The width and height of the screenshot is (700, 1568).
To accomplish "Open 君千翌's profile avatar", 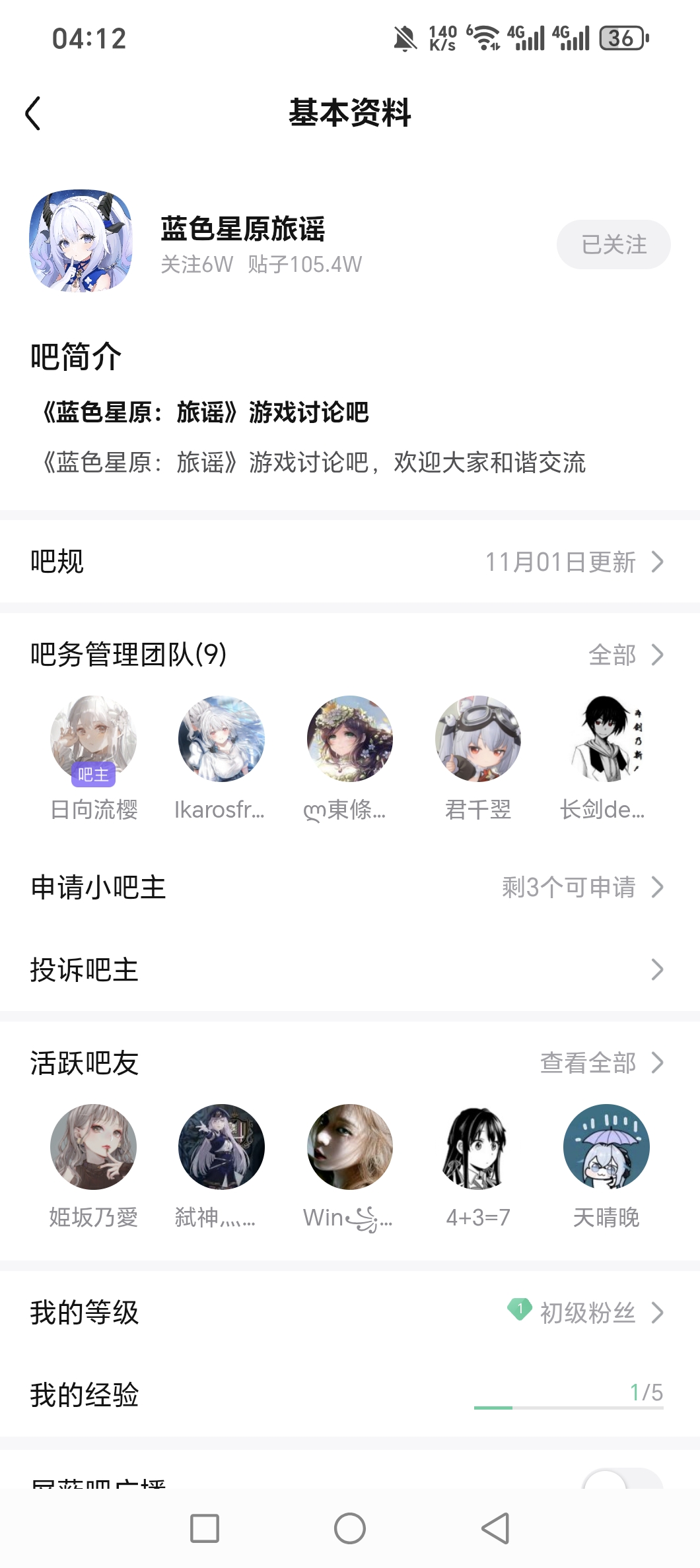I will click(477, 738).
